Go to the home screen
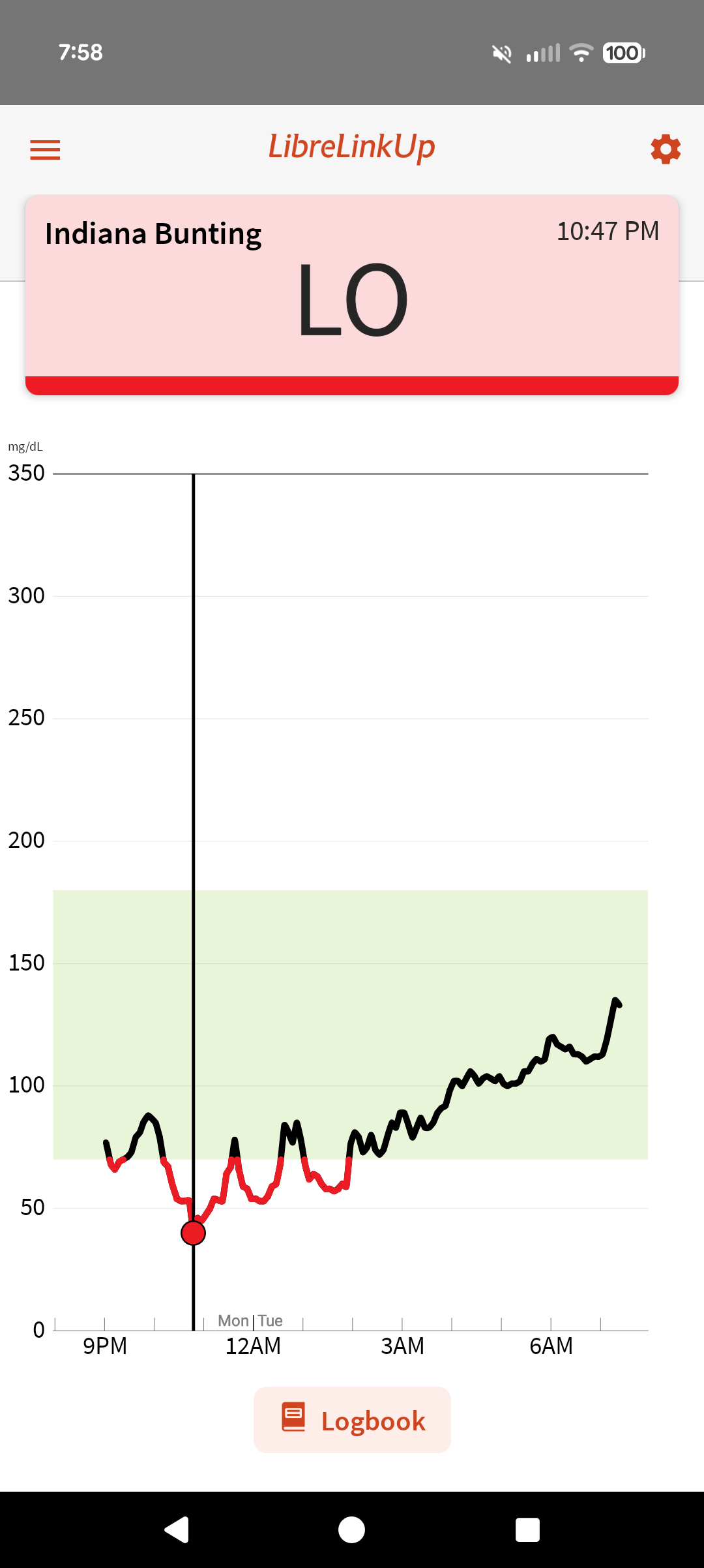 point(352,1530)
